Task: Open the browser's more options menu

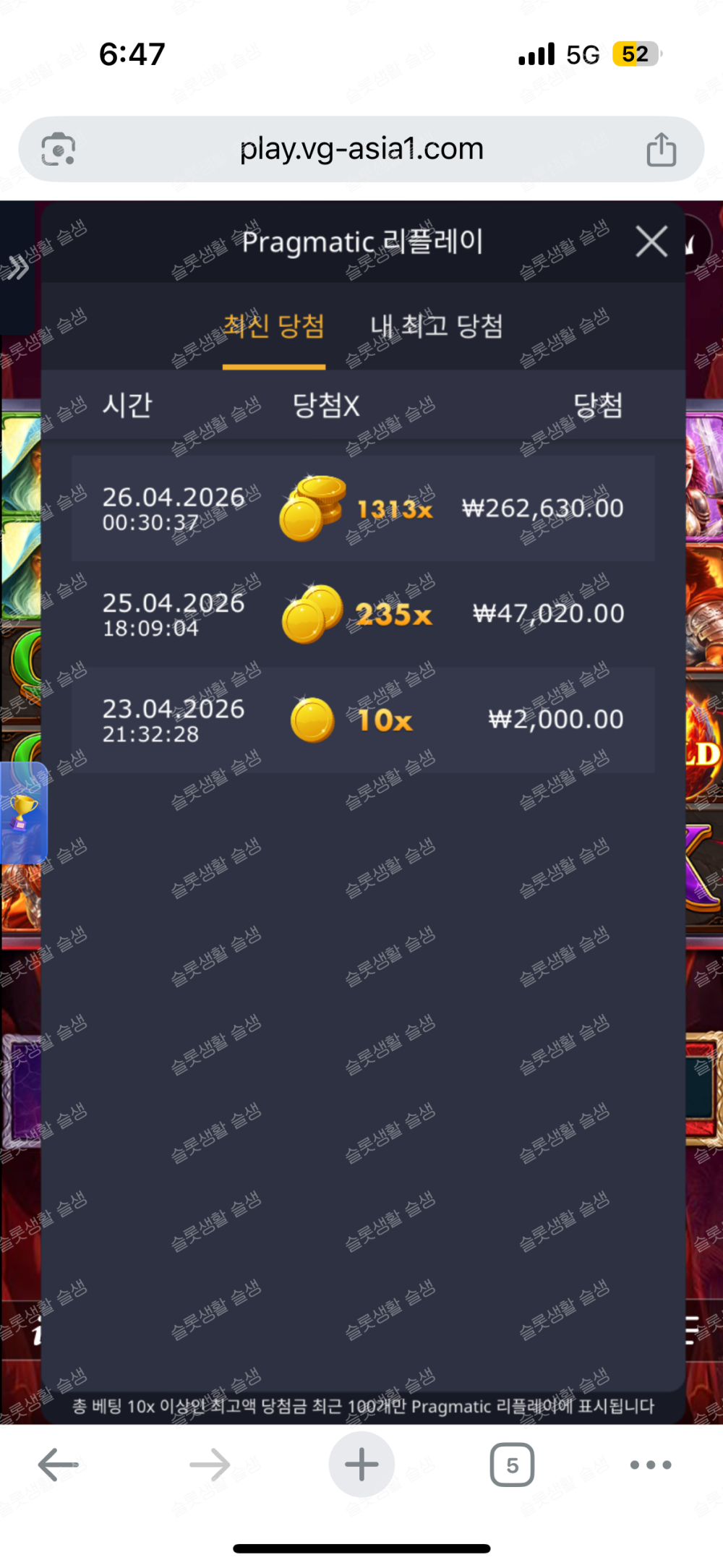Action: coord(651,1465)
